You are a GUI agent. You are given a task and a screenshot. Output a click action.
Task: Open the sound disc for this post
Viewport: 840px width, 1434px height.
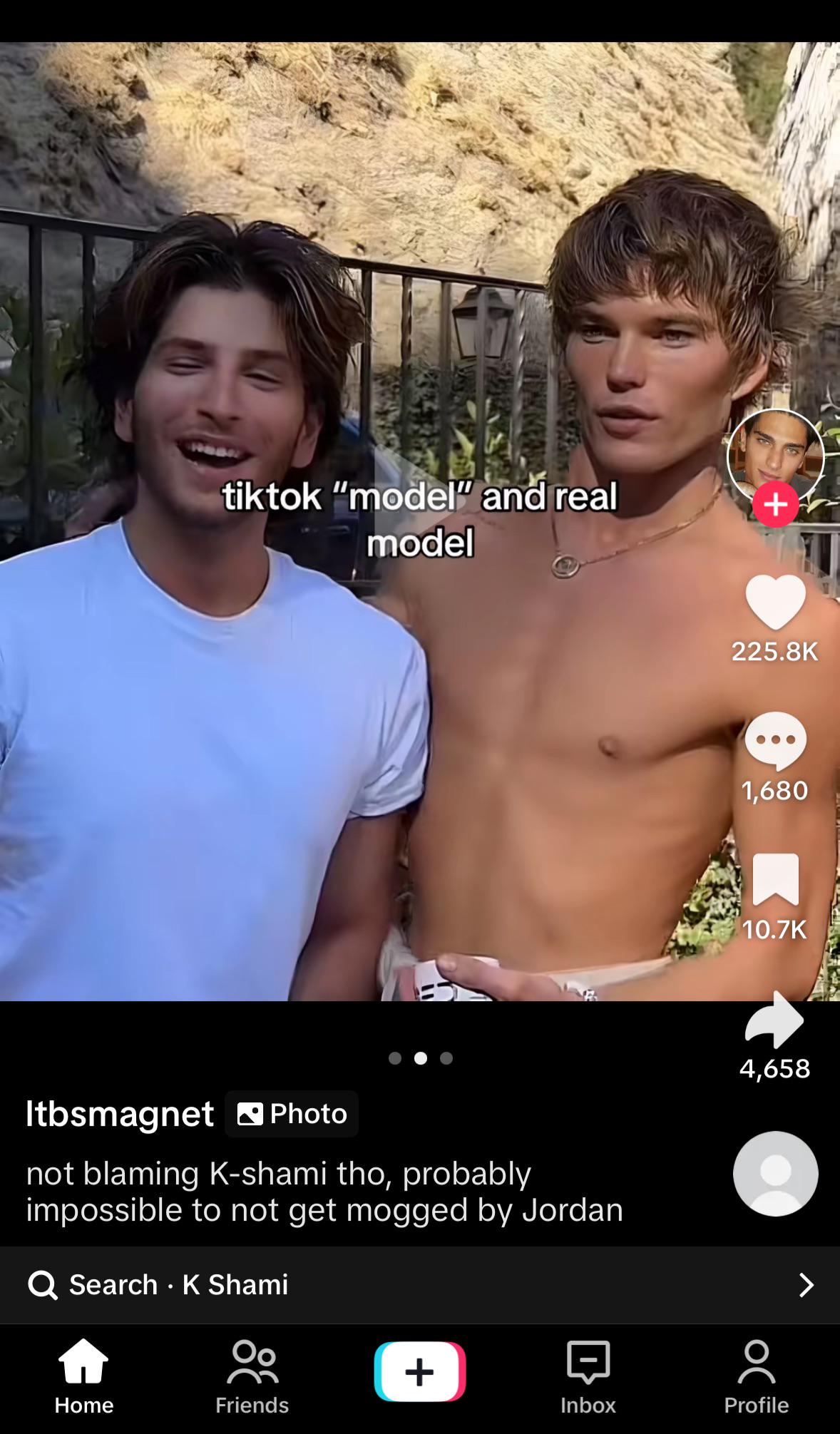[775, 1173]
